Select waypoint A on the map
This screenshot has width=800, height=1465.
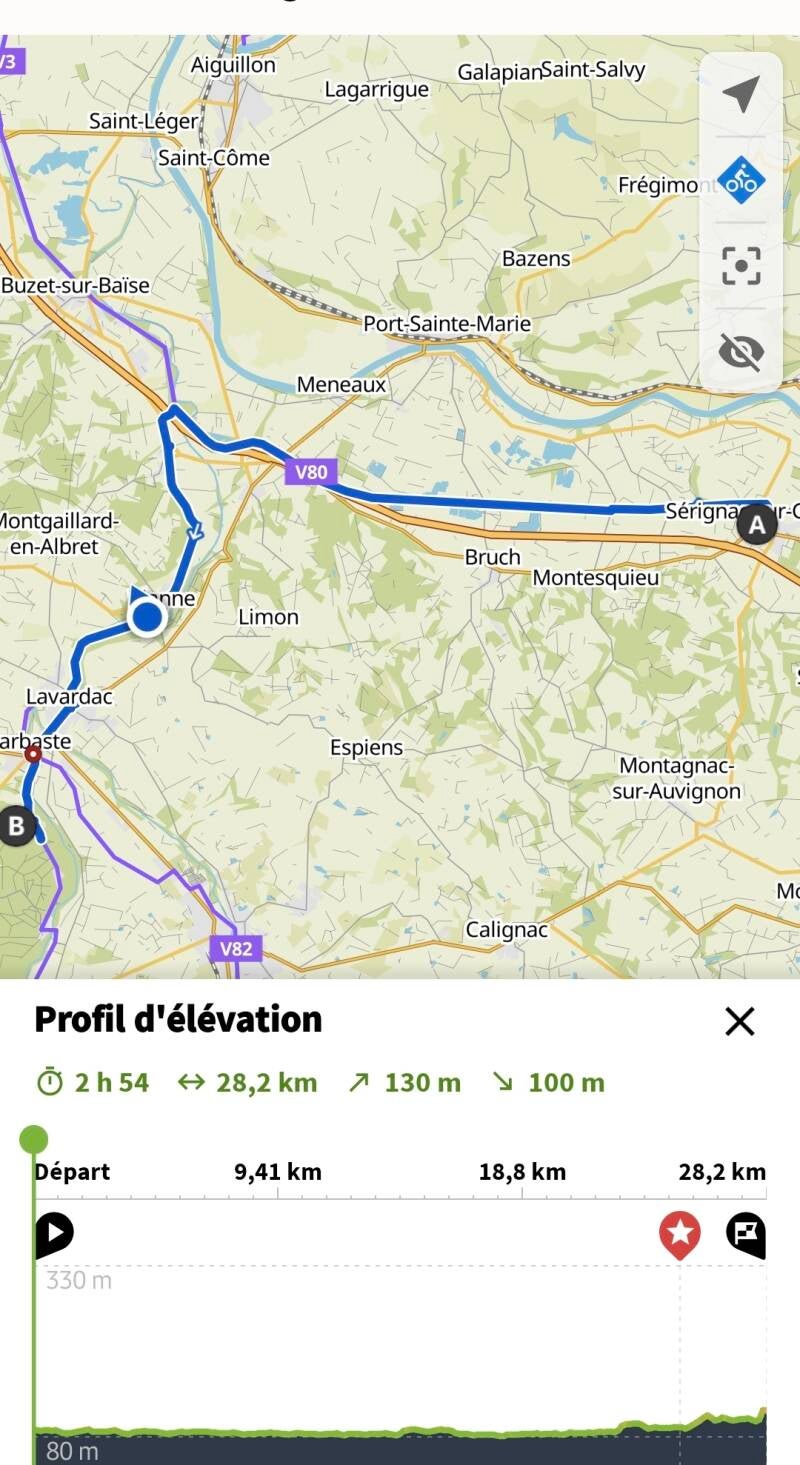756,524
